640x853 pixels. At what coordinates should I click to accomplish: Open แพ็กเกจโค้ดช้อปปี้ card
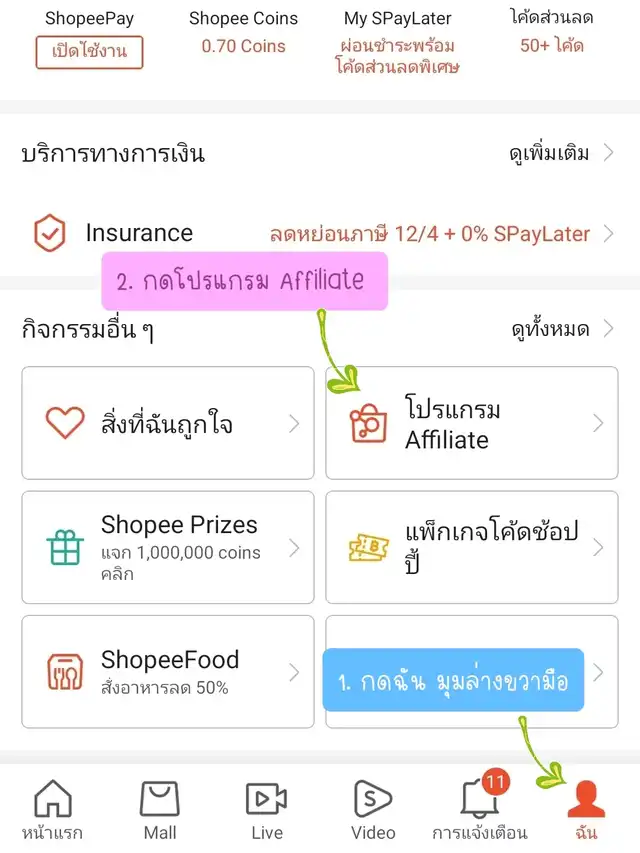[472, 547]
